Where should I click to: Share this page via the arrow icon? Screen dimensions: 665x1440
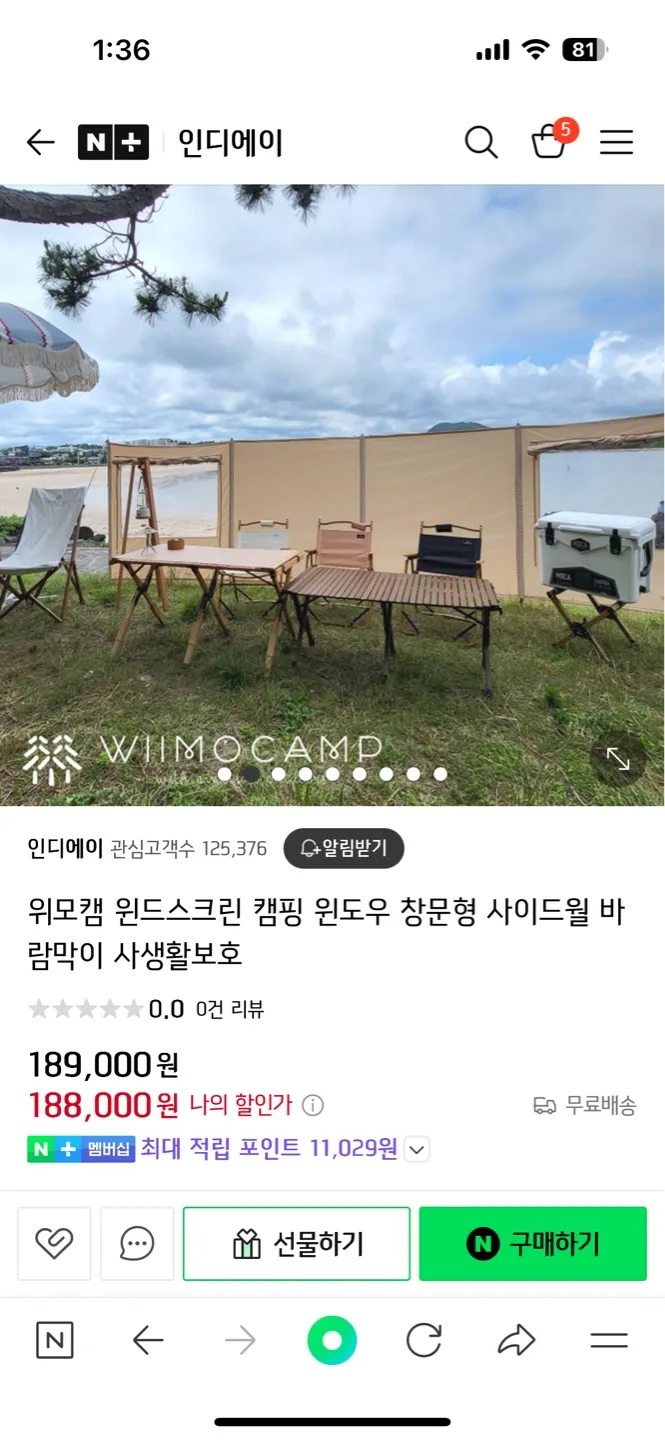point(517,1341)
